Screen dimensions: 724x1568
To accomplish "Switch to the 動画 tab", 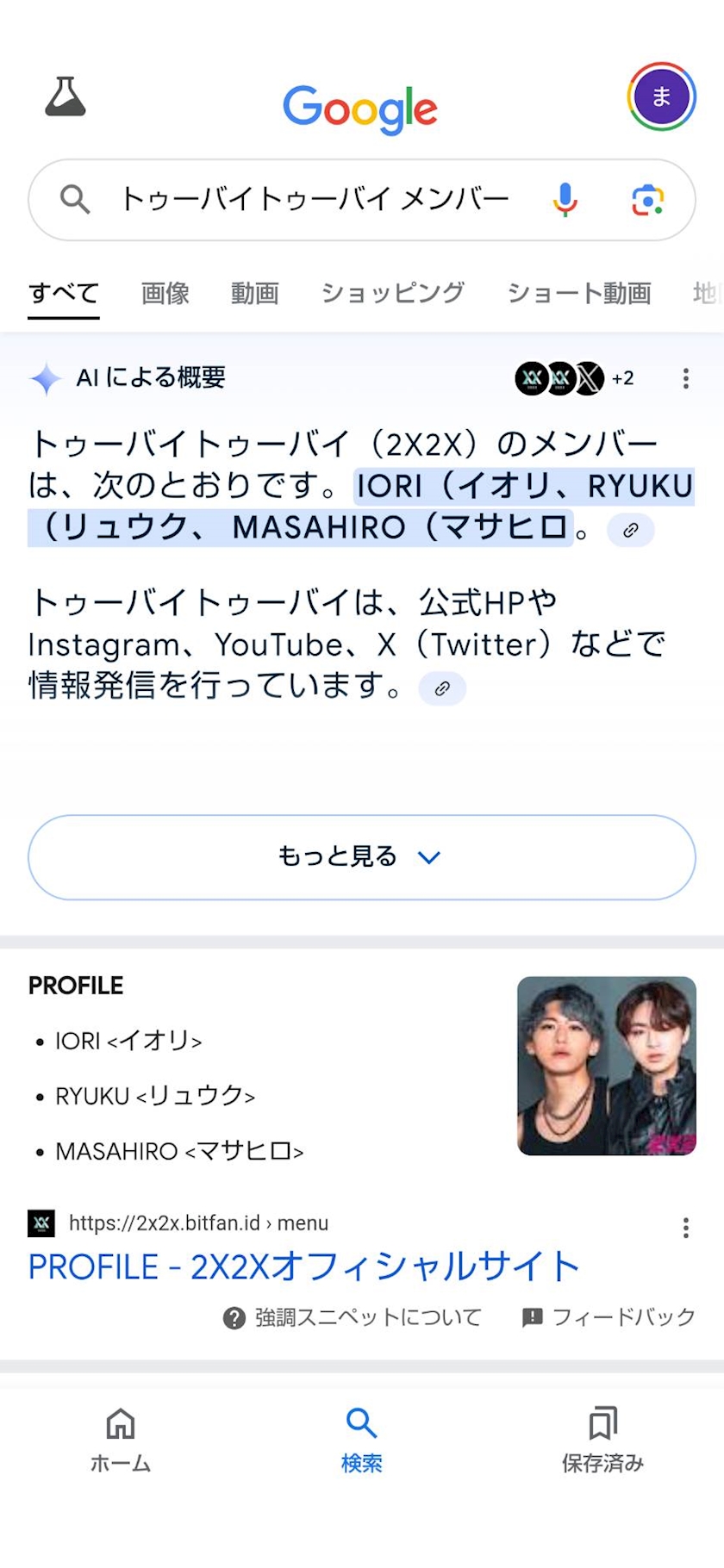I will pos(254,293).
